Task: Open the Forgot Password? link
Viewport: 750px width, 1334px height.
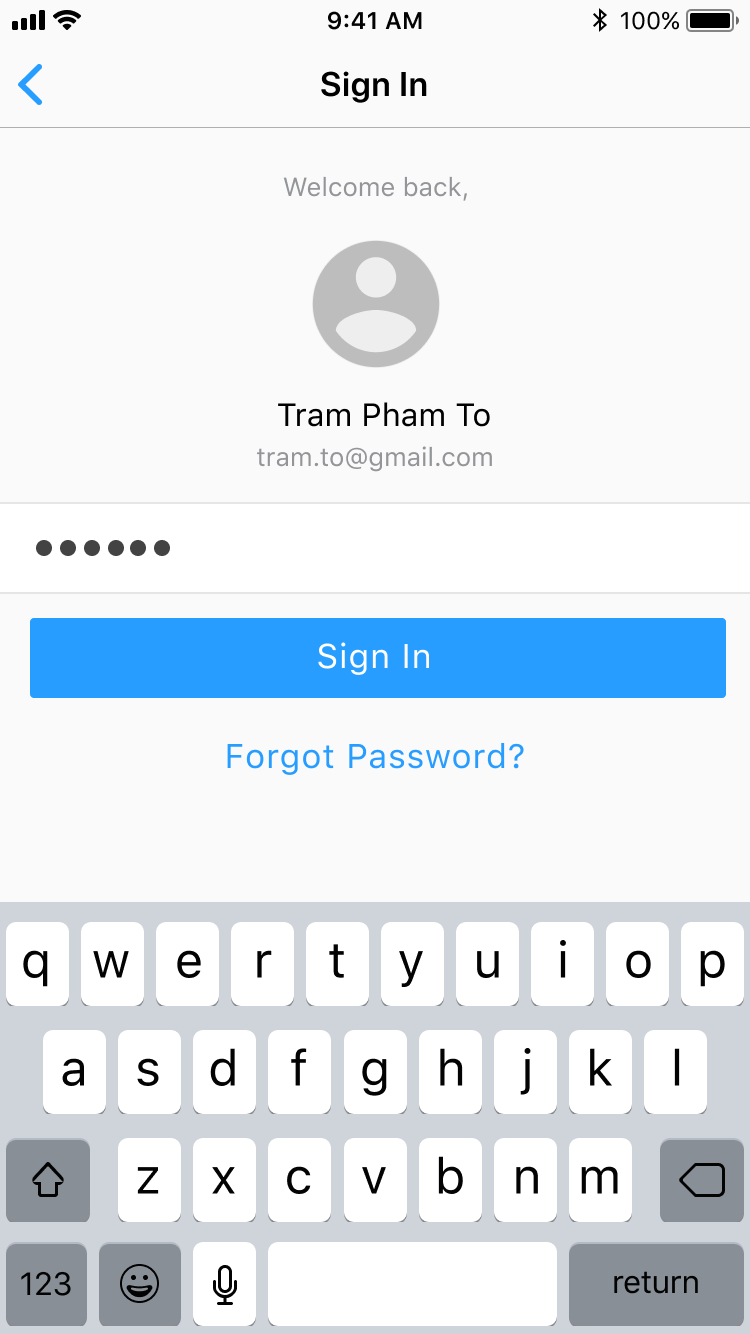Action: (x=375, y=757)
